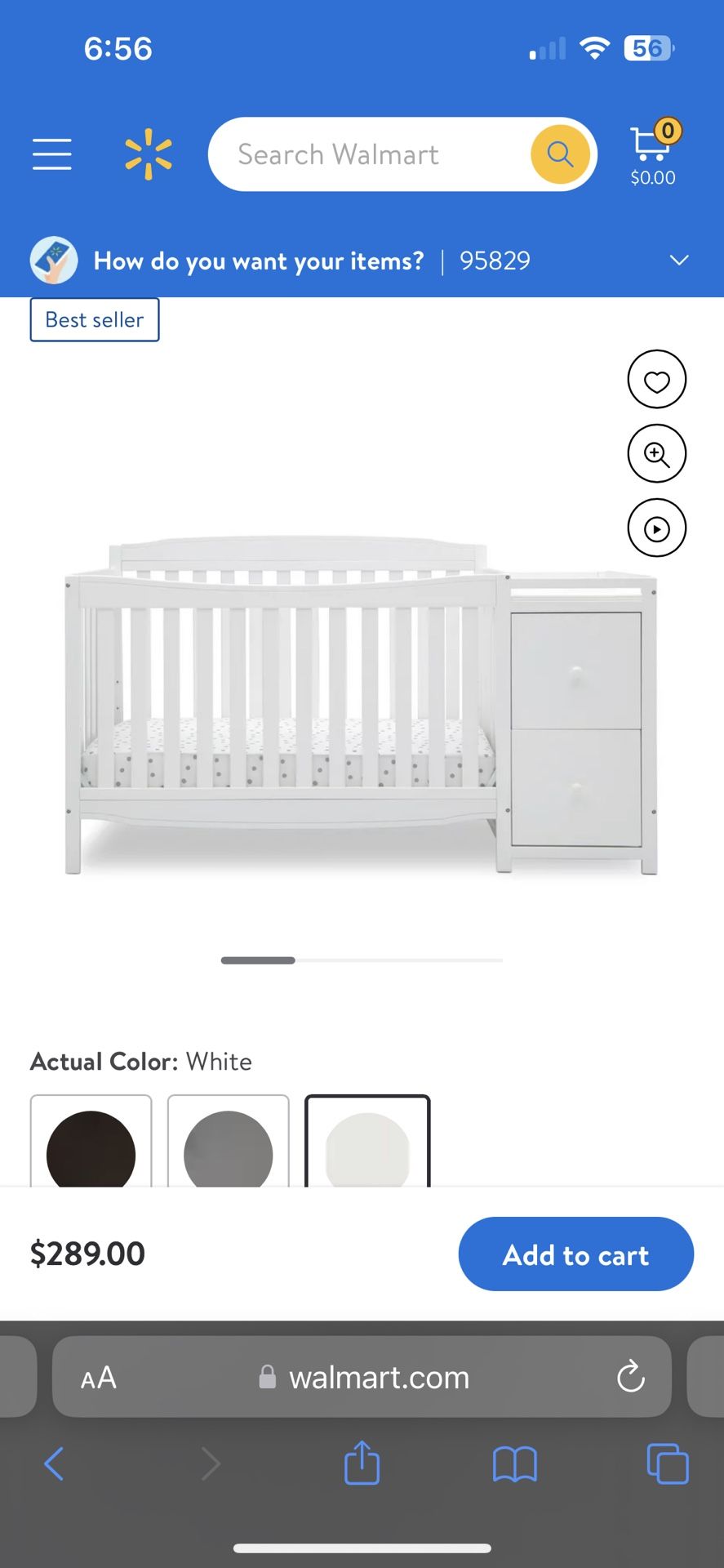The width and height of the screenshot is (724, 1568).
Task: Show all open tabs
Action: pos(667,1463)
